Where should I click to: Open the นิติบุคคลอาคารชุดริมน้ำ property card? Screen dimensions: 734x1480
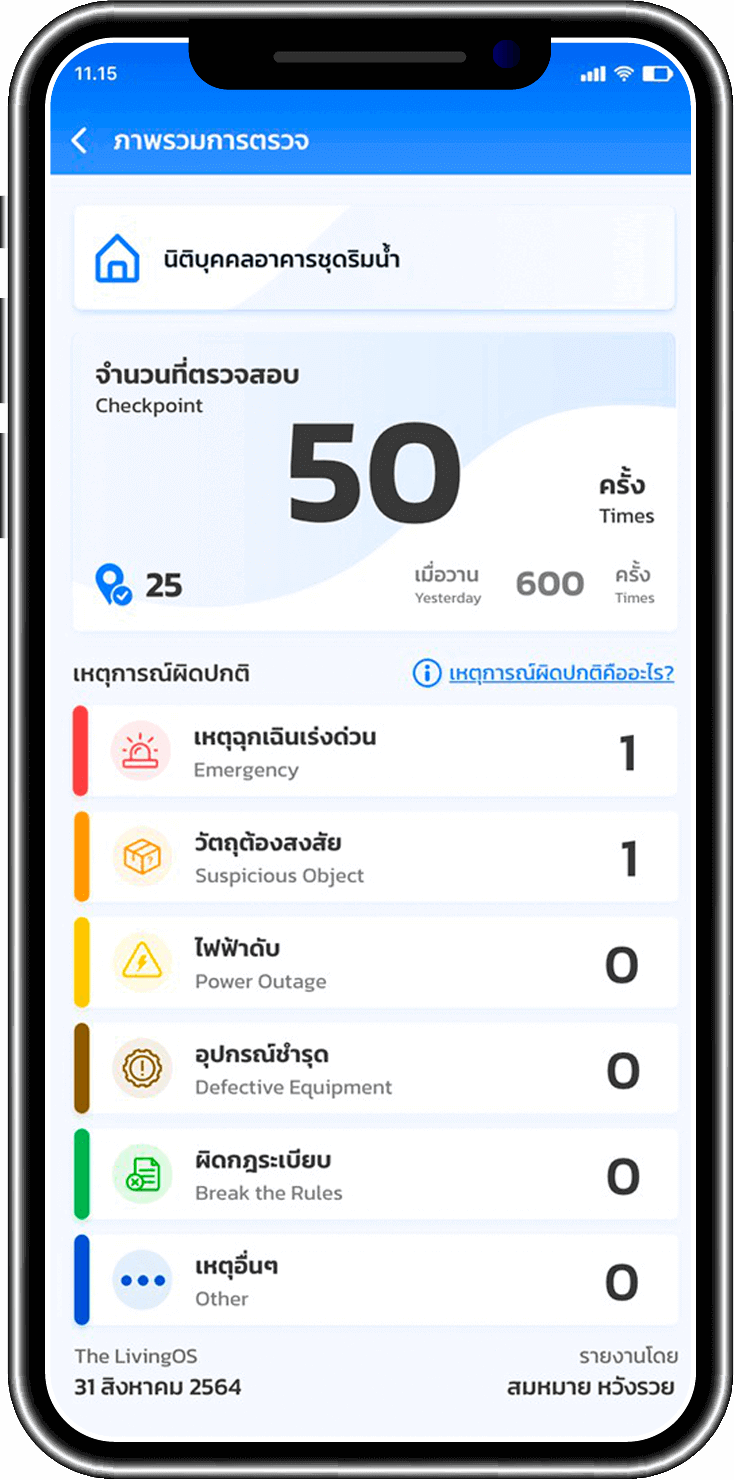[x=374, y=260]
